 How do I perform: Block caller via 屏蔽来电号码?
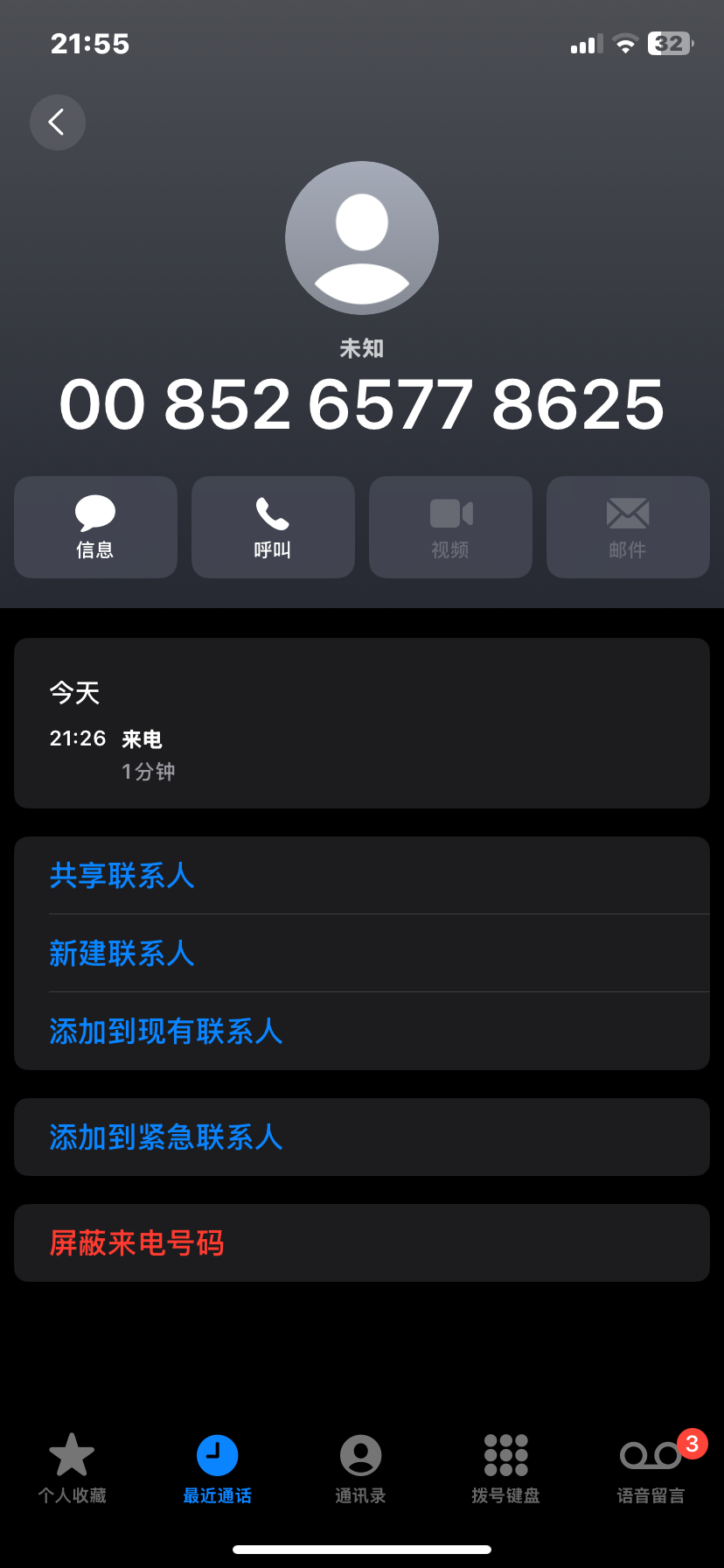[x=137, y=1243]
